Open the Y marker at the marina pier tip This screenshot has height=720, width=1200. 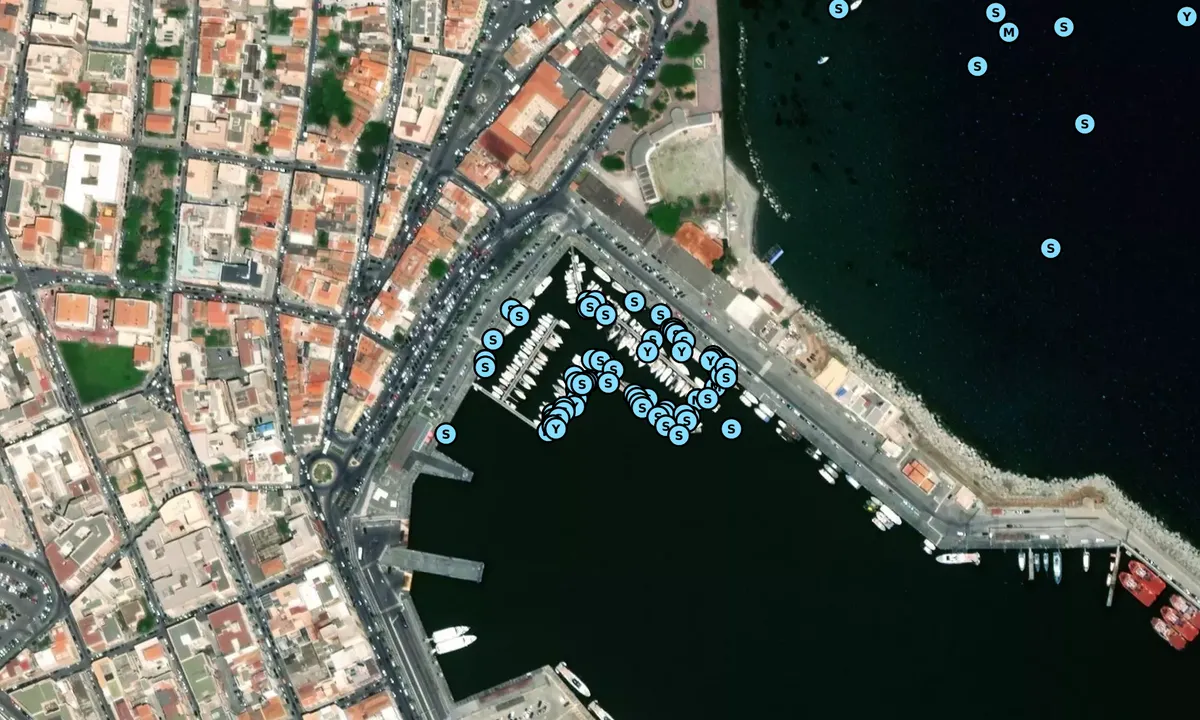[557, 428]
